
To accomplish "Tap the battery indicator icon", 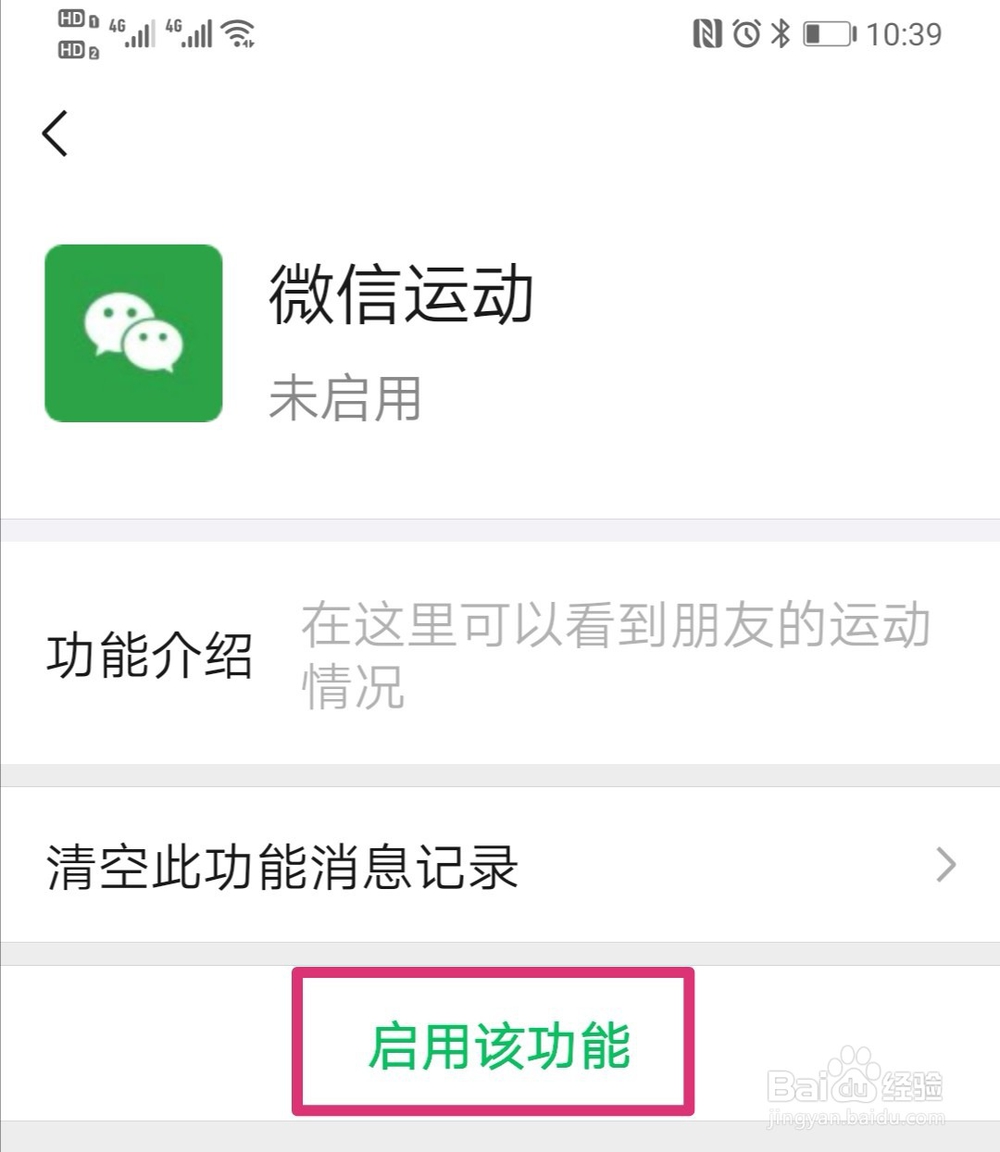I will [830, 33].
